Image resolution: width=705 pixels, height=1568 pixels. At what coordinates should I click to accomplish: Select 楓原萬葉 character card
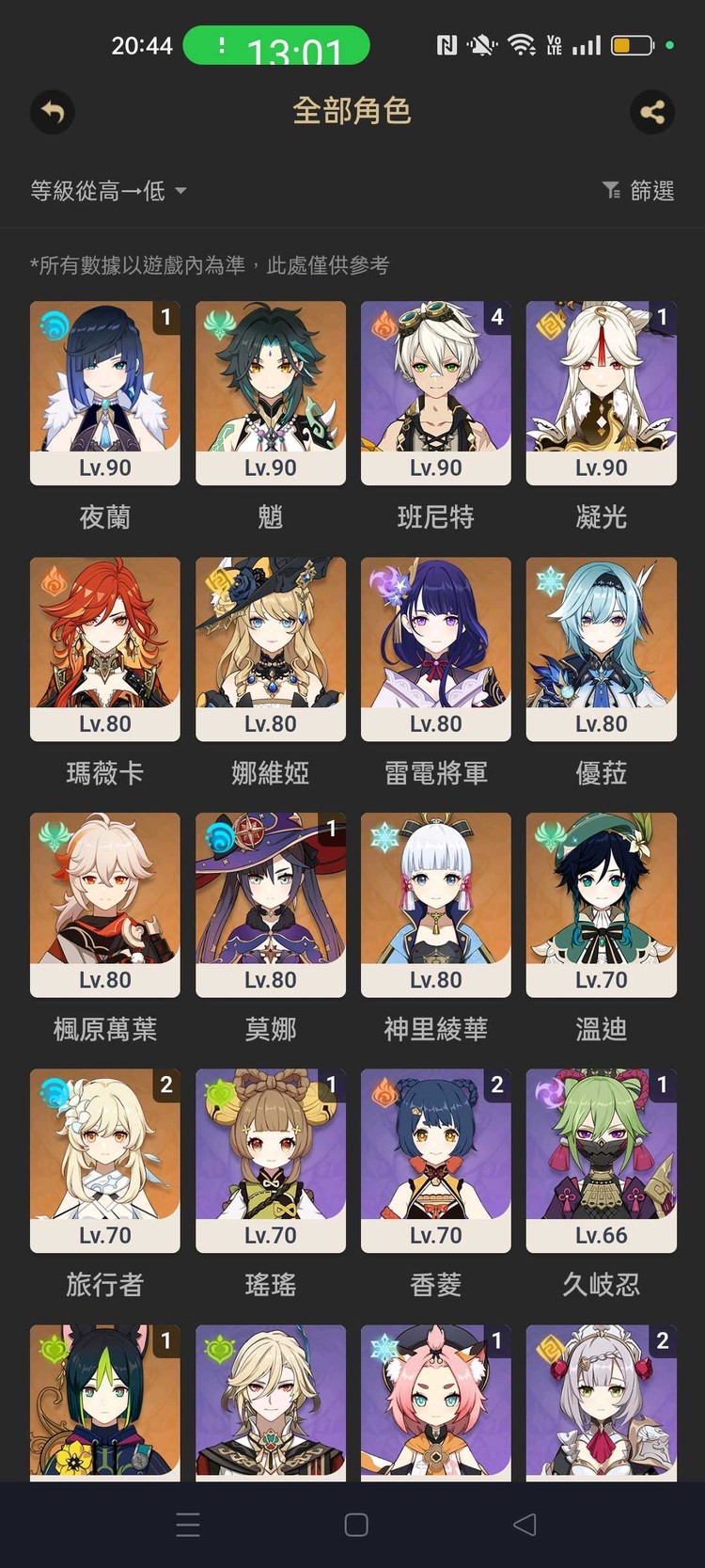(105, 905)
